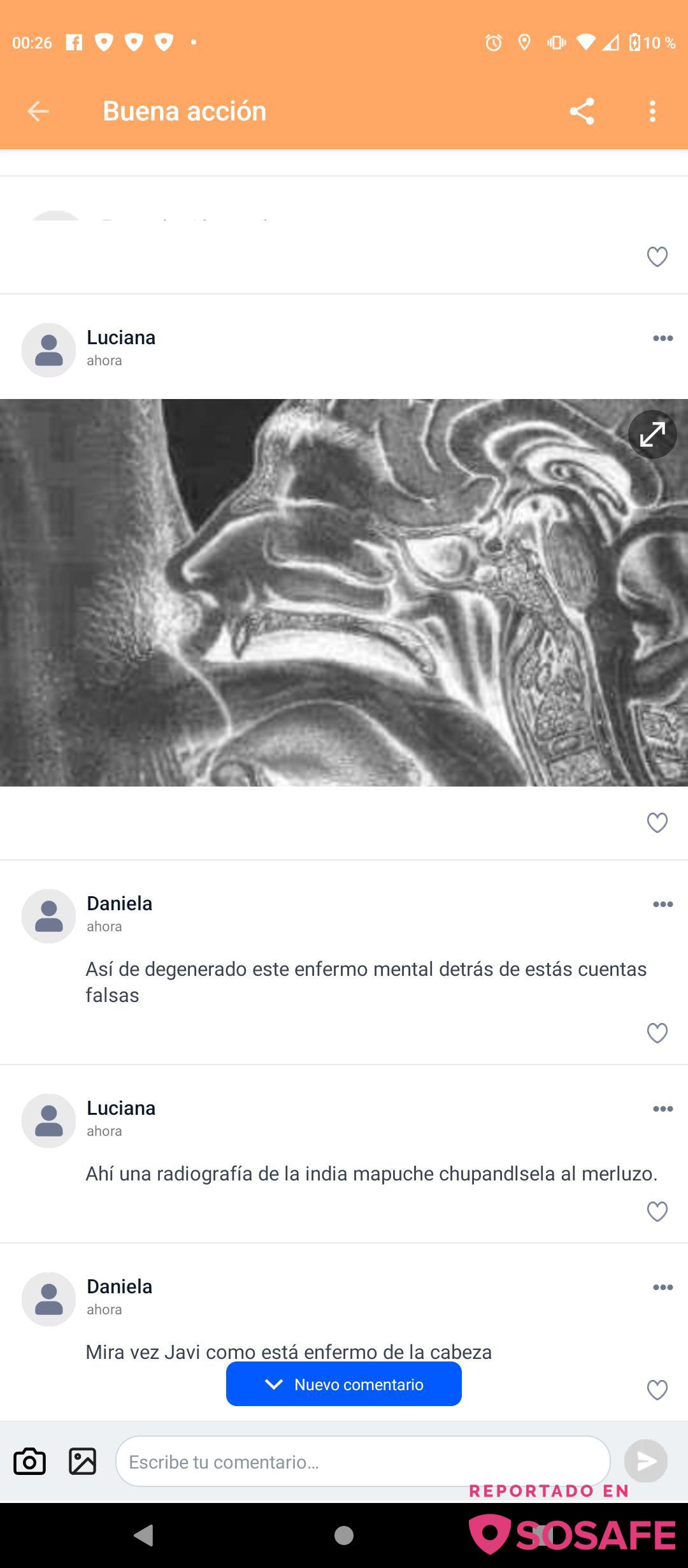Viewport: 688px width, 1568px height.
Task: Attach an image from the gallery
Action: point(82,1462)
